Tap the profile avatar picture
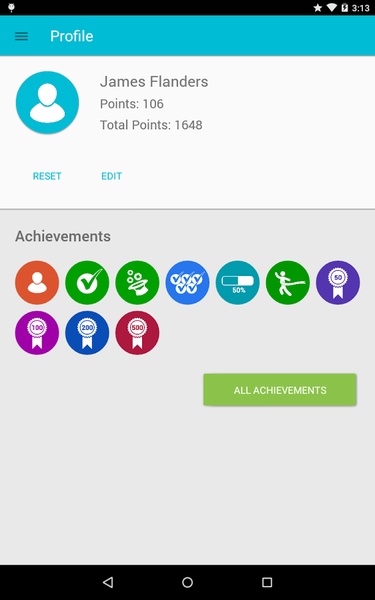375x600 pixels. (47, 102)
